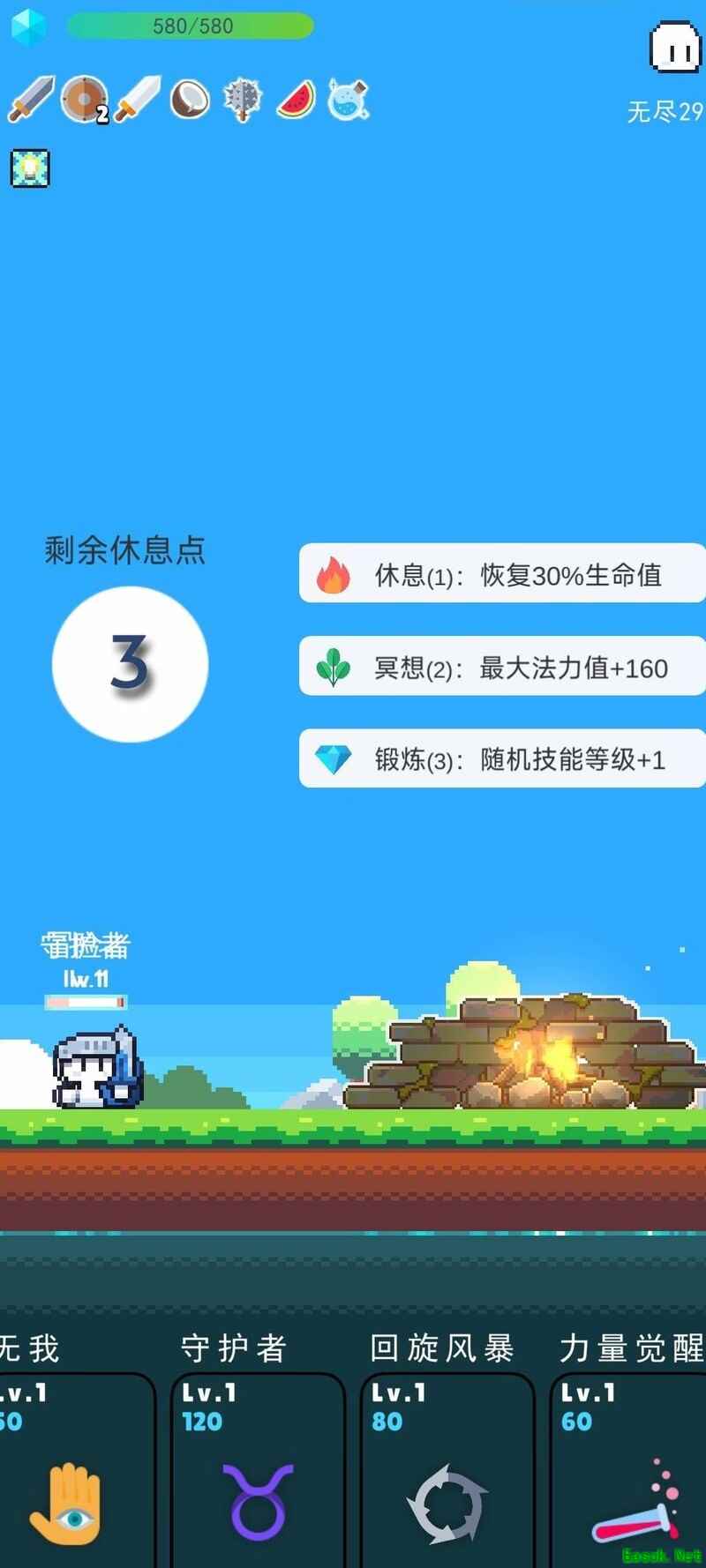Choose 休息 to restore 30% health
This screenshot has height=1568, width=706.
(x=501, y=574)
